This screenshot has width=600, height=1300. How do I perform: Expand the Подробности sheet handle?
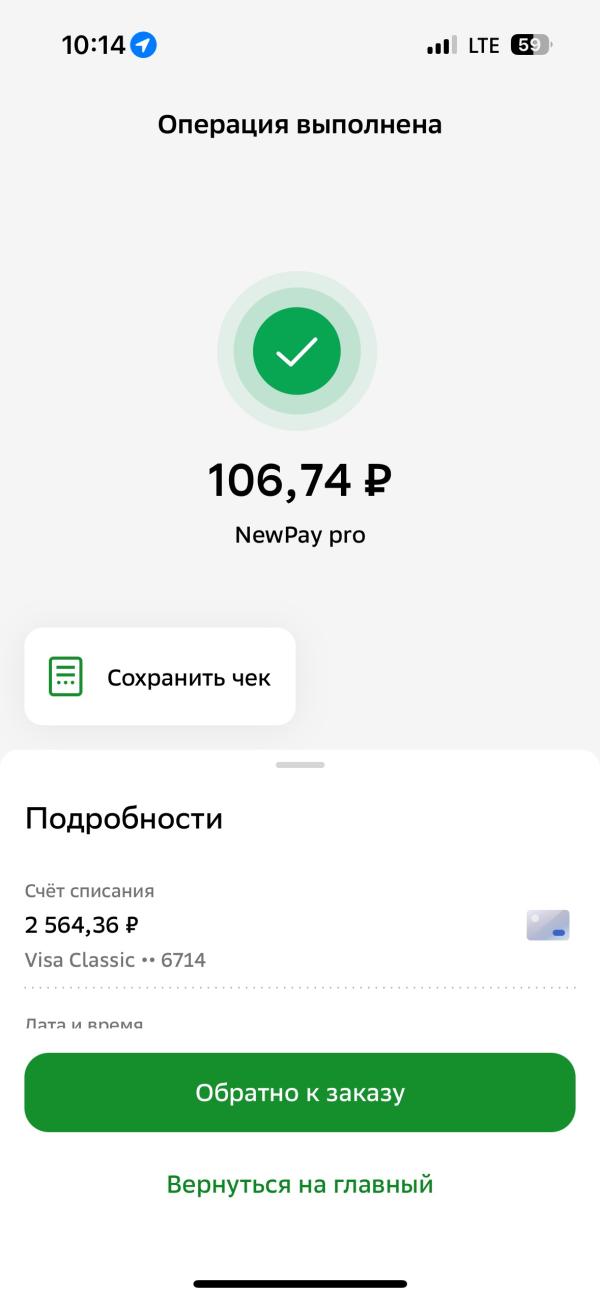(300, 765)
